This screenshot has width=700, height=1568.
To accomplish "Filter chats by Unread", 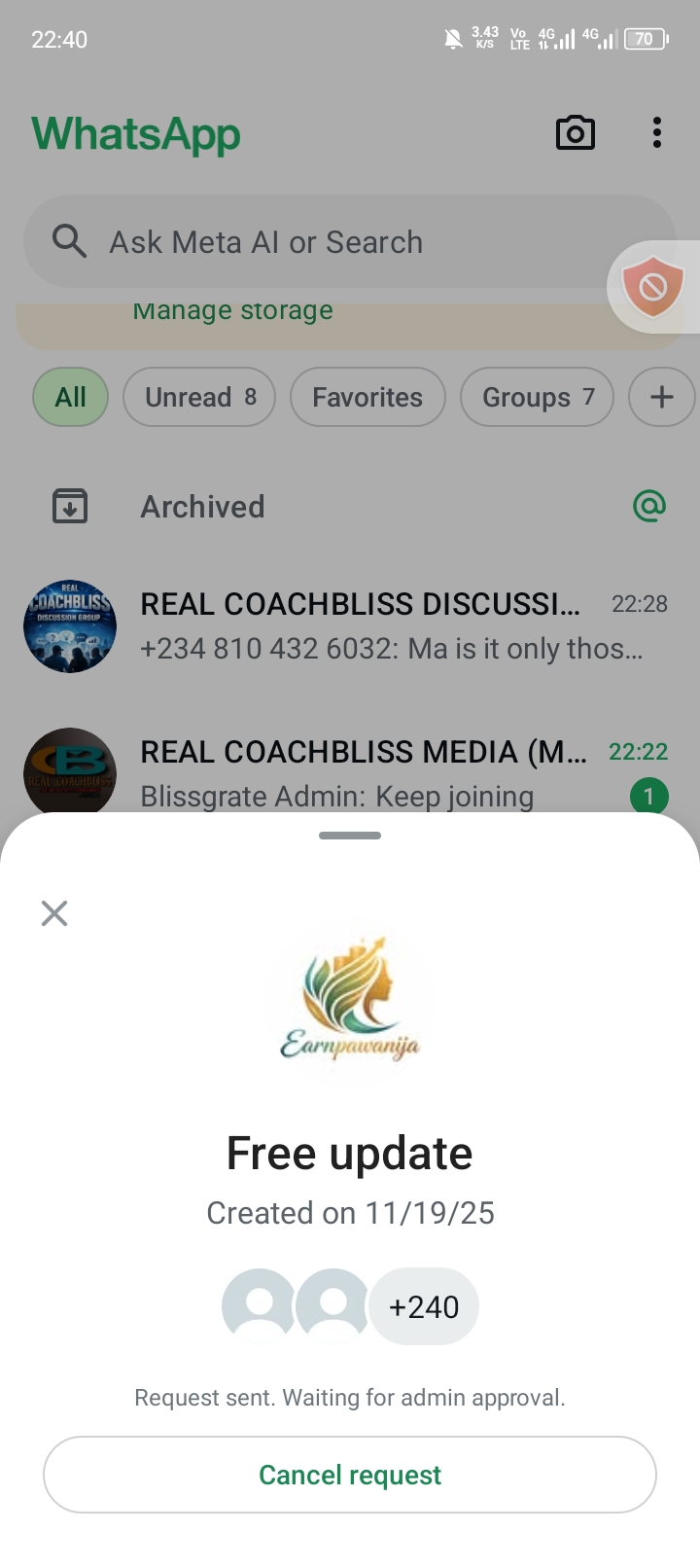I will 199,397.
